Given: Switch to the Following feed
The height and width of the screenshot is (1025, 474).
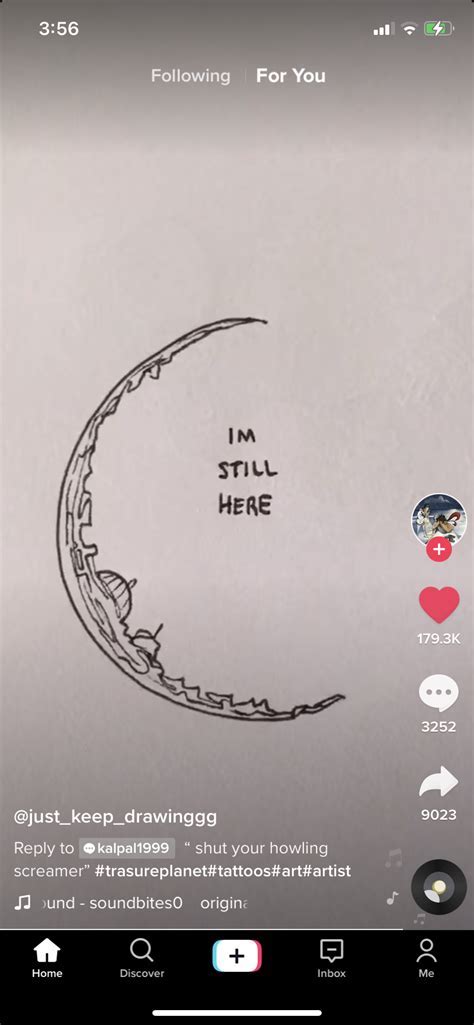Looking at the screenshot, I should (190, 76).
